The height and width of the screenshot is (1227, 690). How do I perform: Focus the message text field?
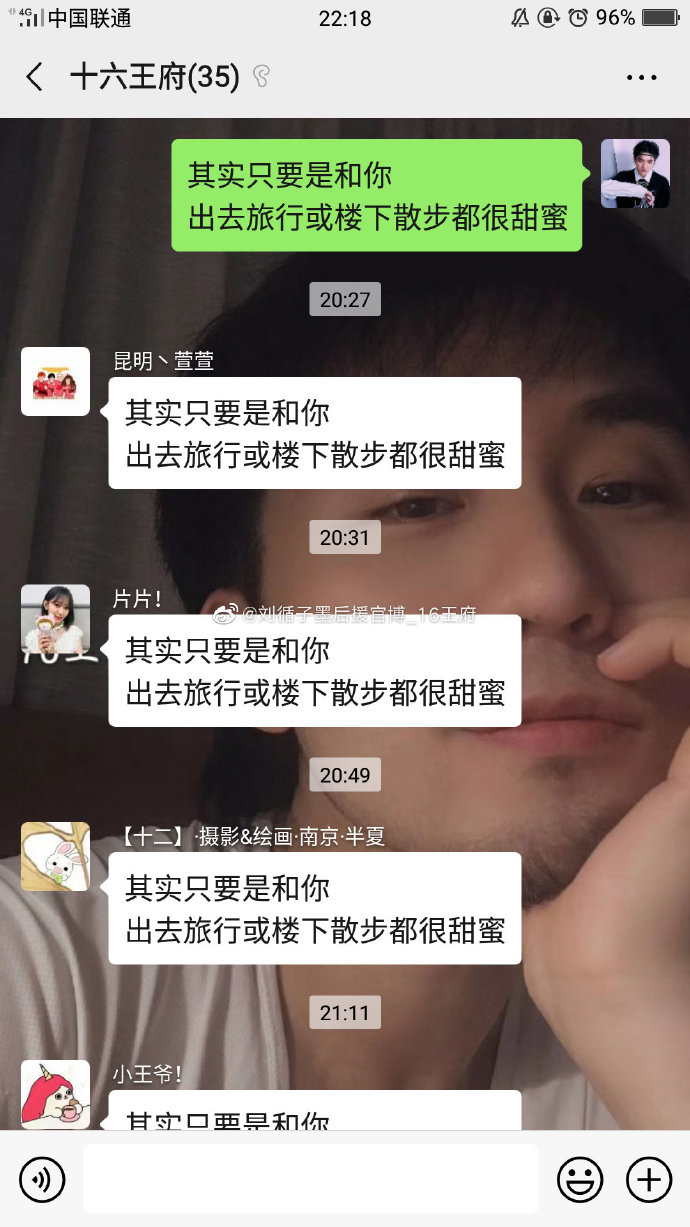point(310,1180)
